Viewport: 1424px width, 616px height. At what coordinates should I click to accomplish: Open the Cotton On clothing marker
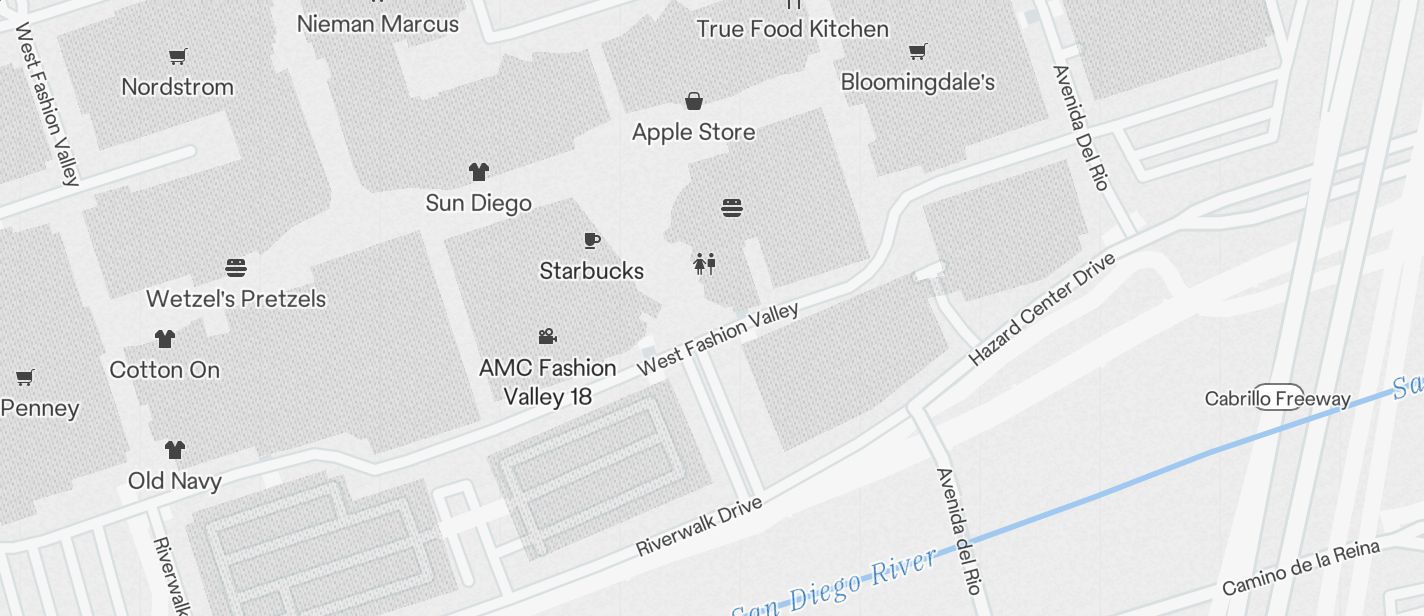tap(165, 340)
